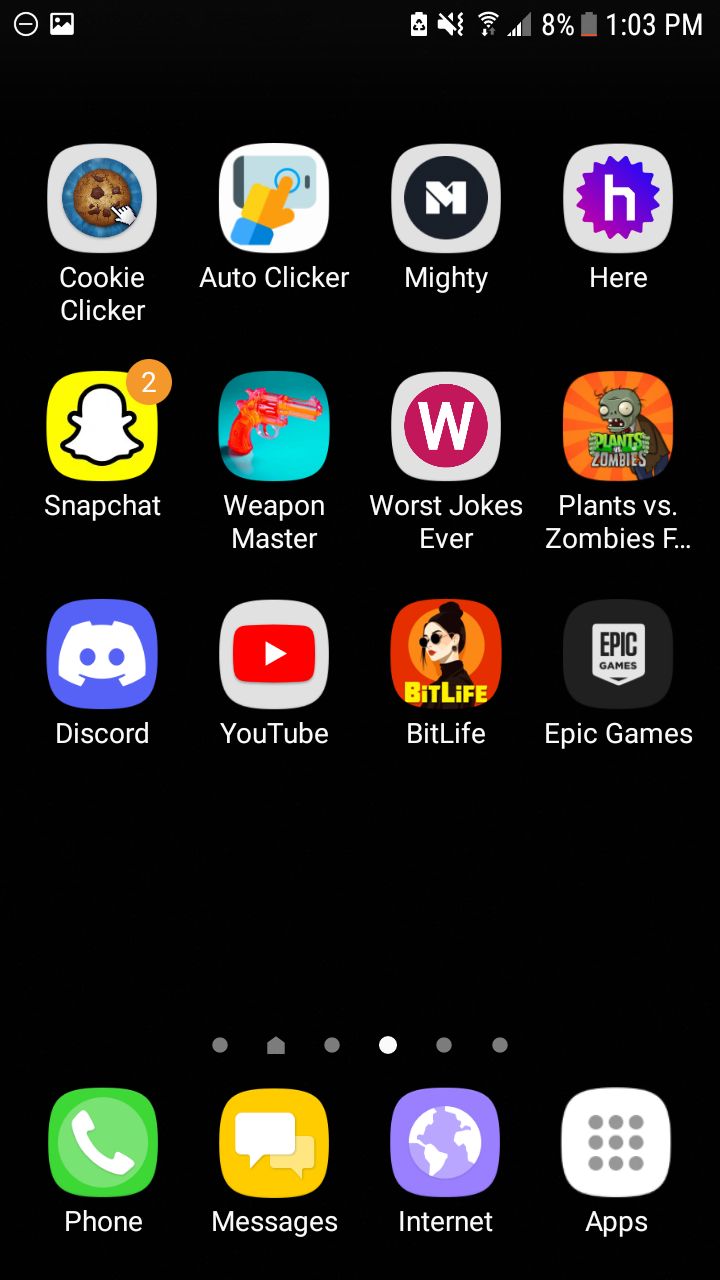This screenshot has width=720, height=1280.
Task: Open the Messages app
Action: (274, 1142)
